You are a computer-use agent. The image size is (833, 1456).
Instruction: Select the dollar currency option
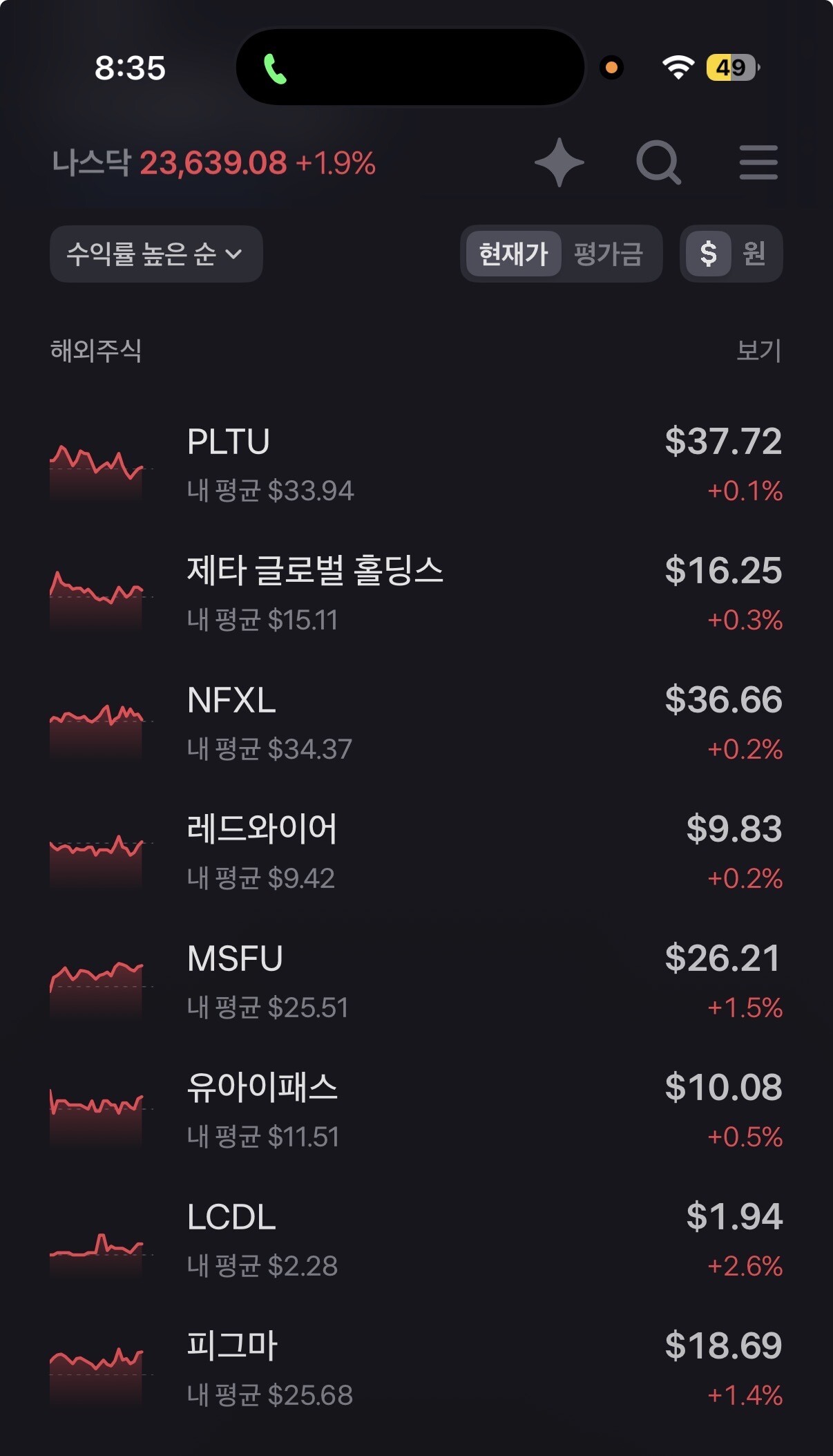pos(708,254)
